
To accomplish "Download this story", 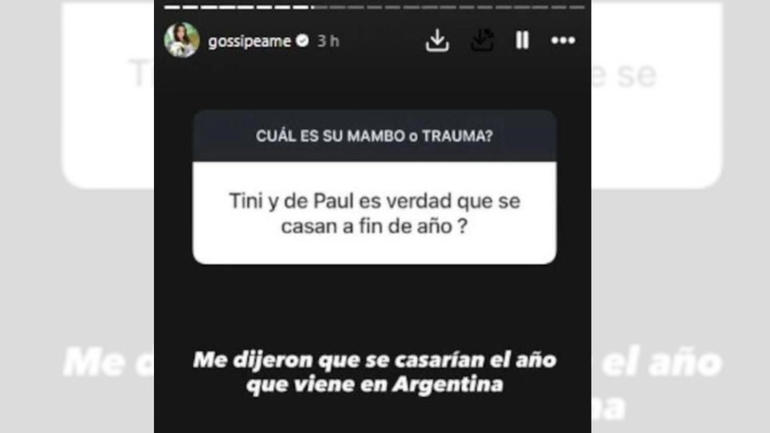I will 437,40.
